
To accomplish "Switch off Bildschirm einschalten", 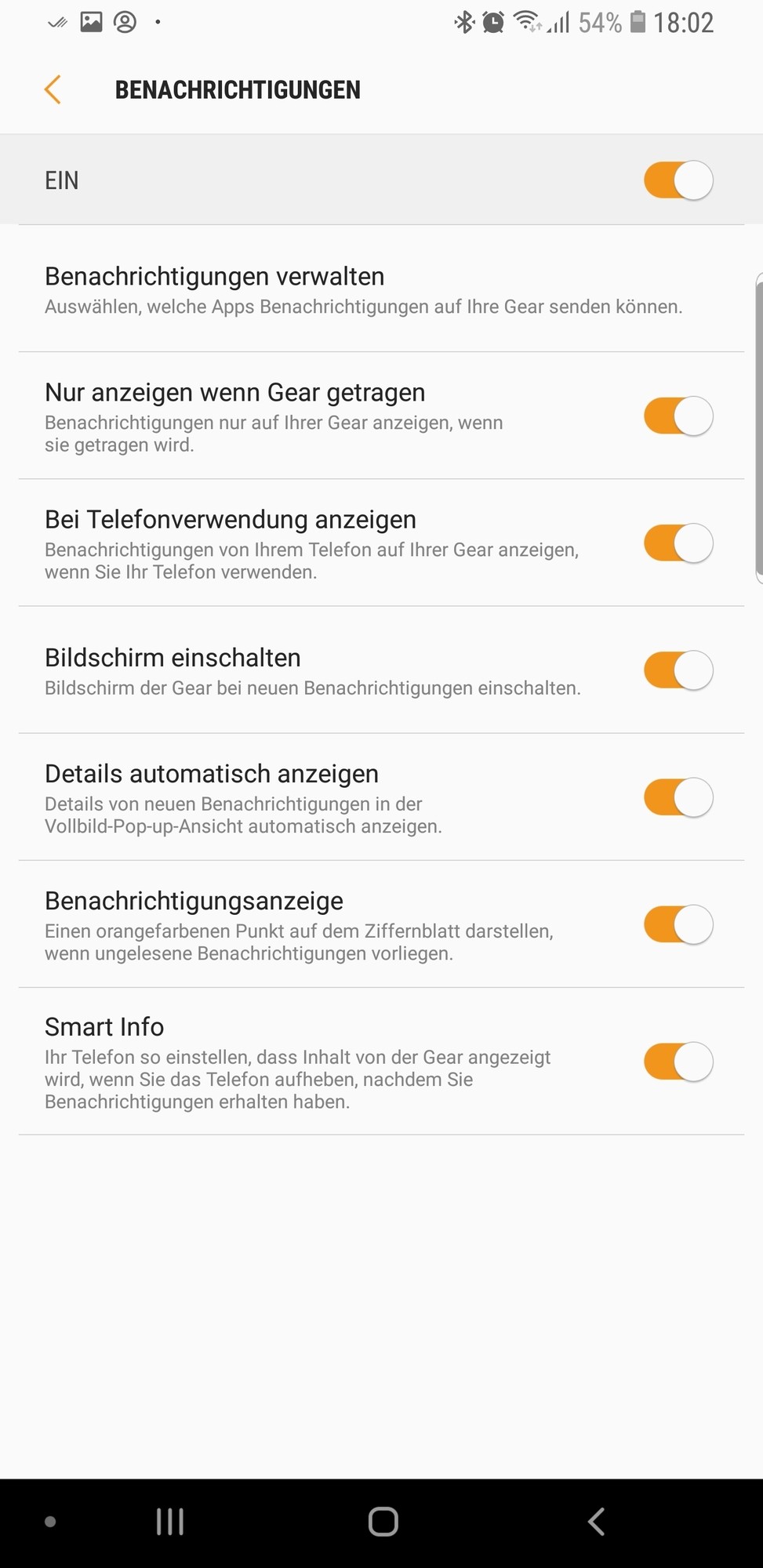I will point(678,670).
